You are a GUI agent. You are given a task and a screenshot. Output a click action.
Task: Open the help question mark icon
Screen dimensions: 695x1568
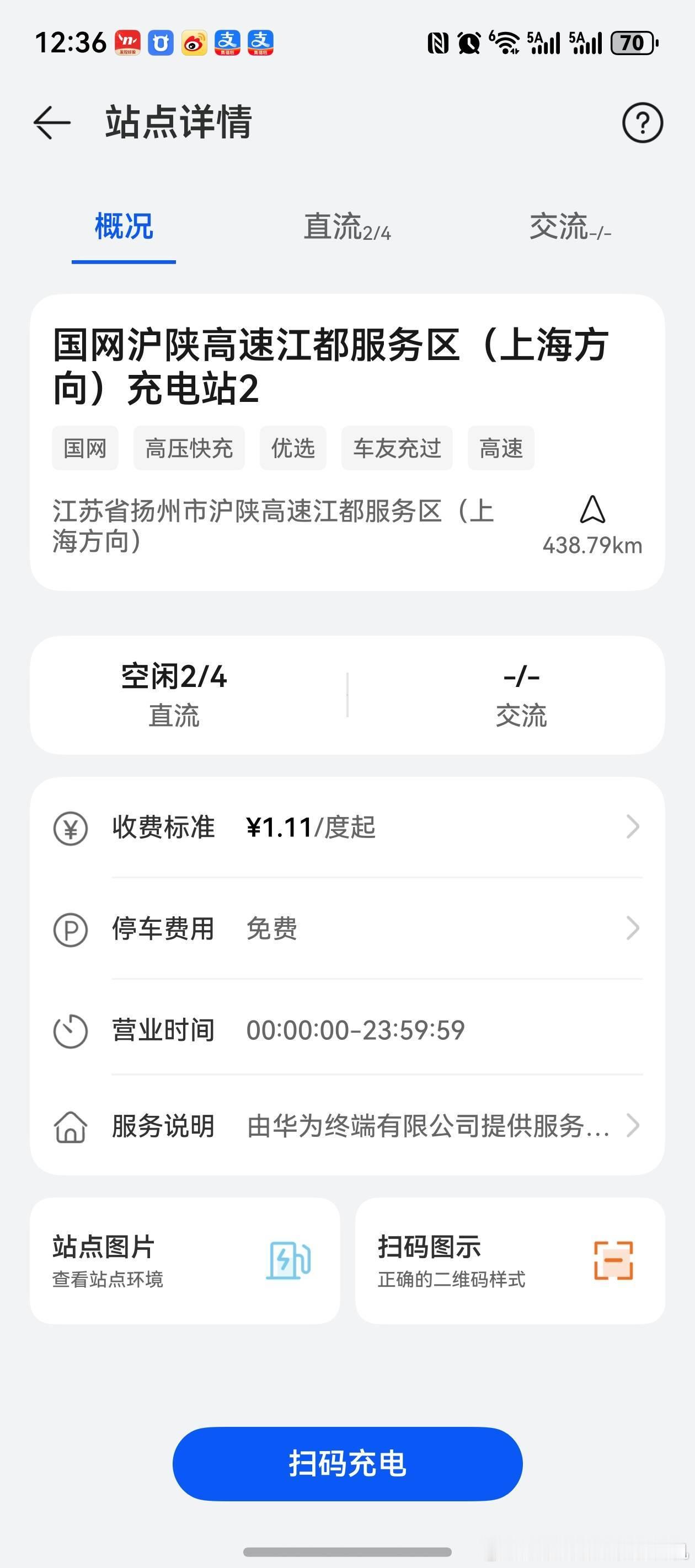click(x=642, y=123)
